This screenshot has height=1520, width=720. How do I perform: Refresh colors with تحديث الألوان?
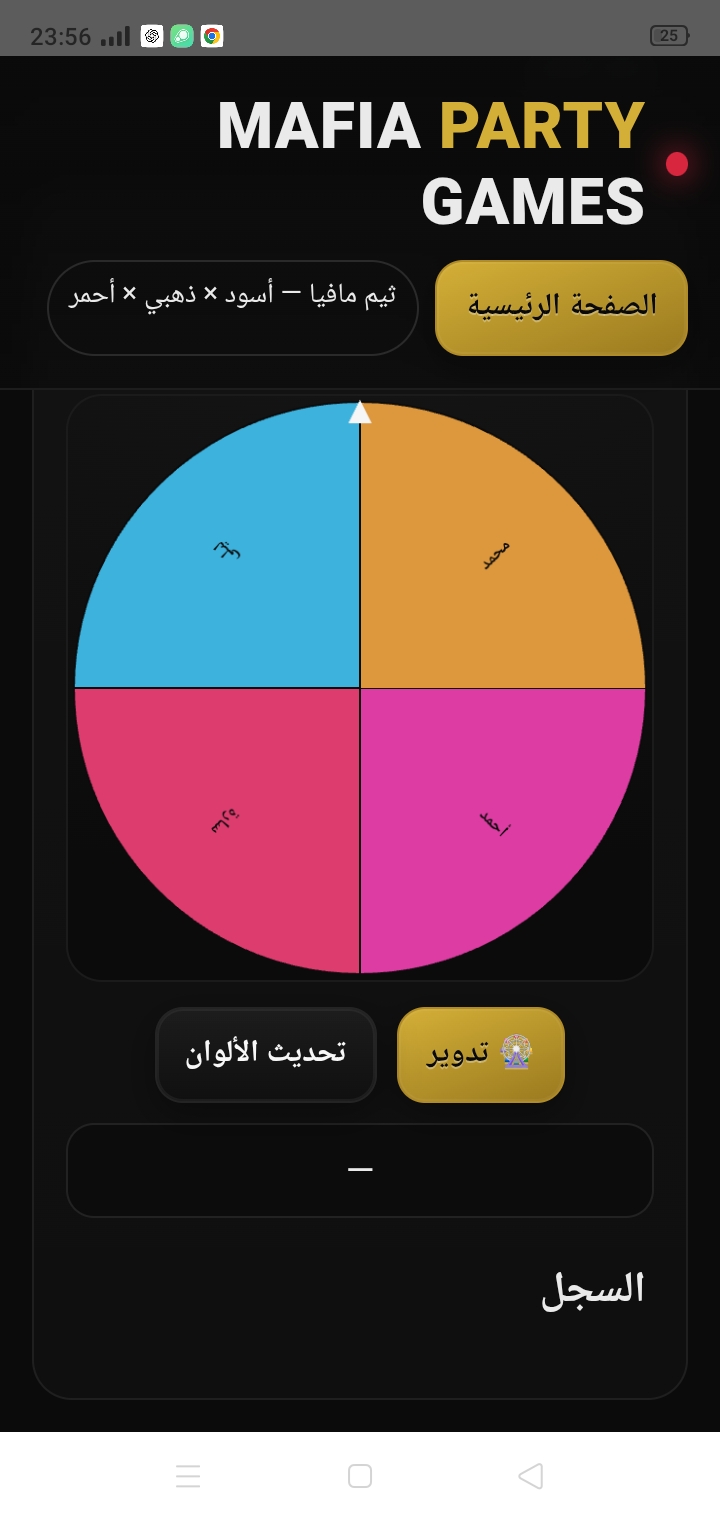[266, 1054]
